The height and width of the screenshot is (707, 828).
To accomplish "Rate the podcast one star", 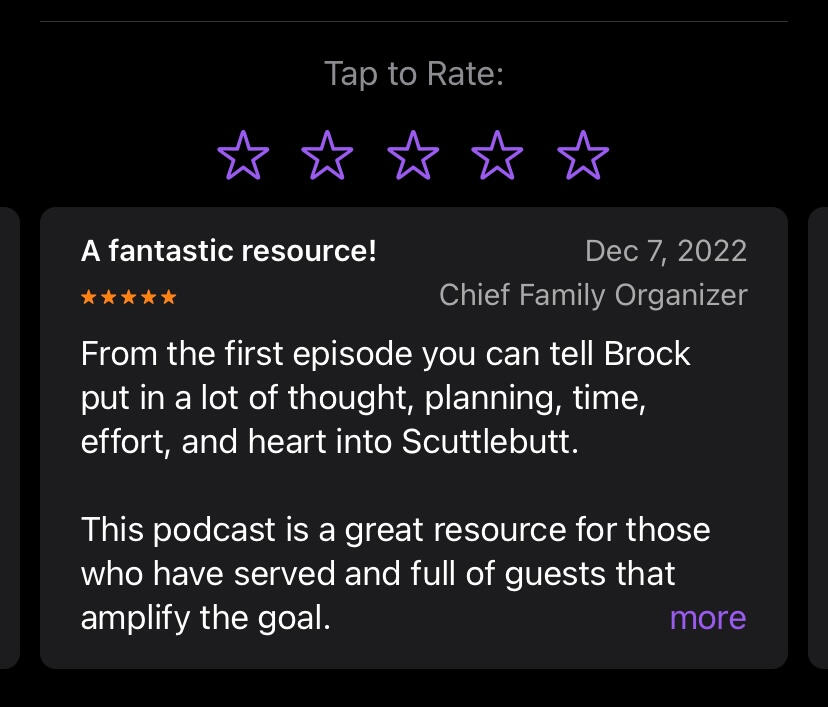I will 243,156.
